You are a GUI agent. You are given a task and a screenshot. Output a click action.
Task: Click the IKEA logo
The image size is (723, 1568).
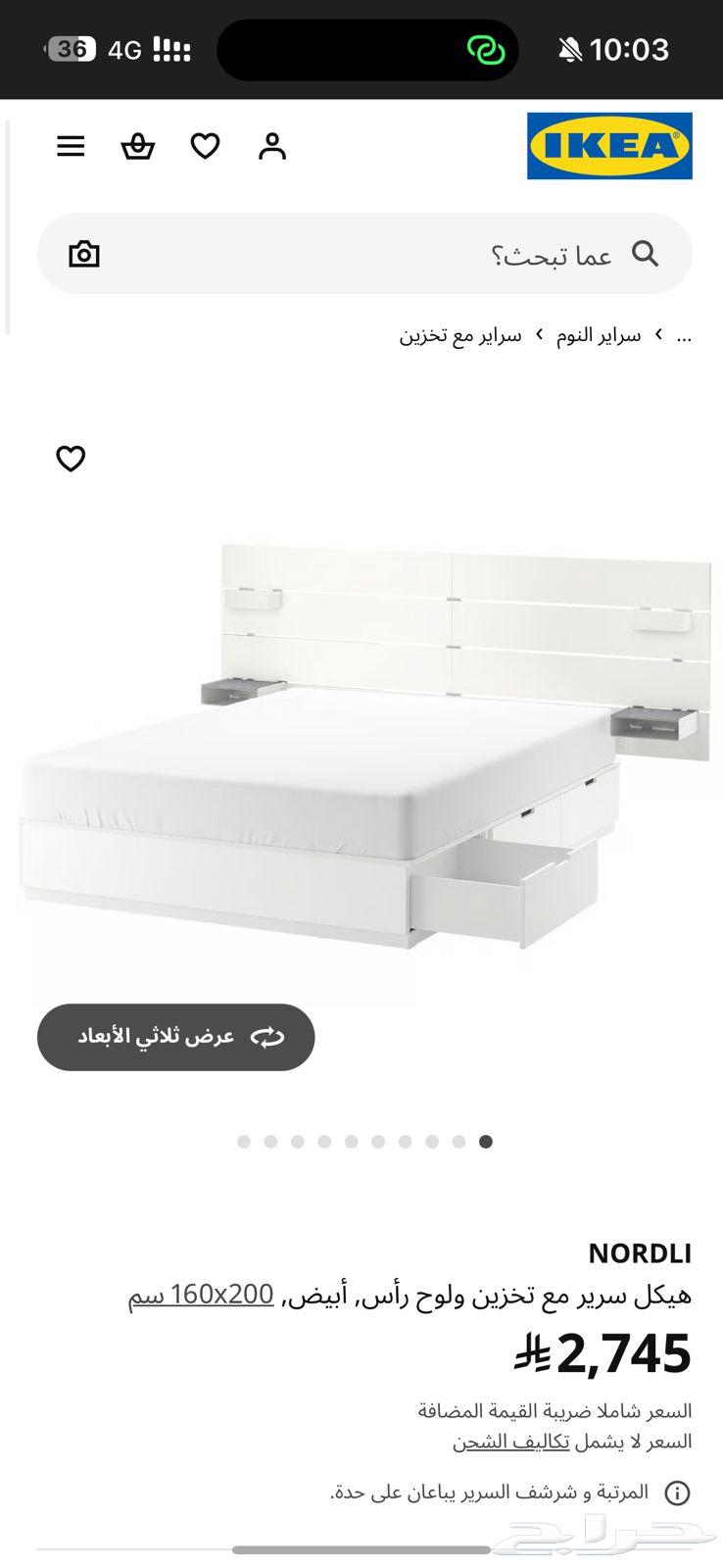[608, 148]
